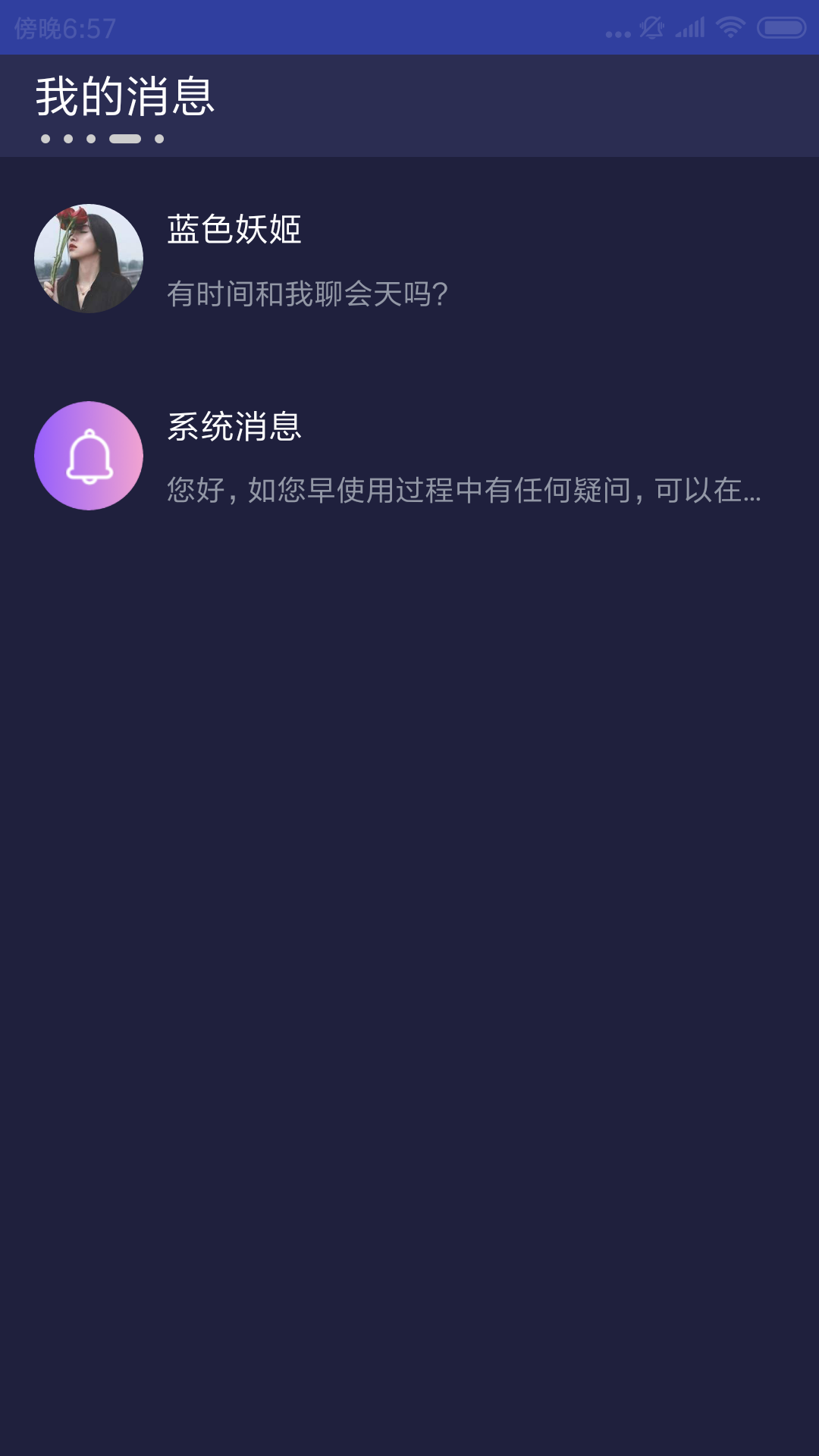Tap the muted notifications bell in status bar
819x1456 pixels.
(652, 27)
